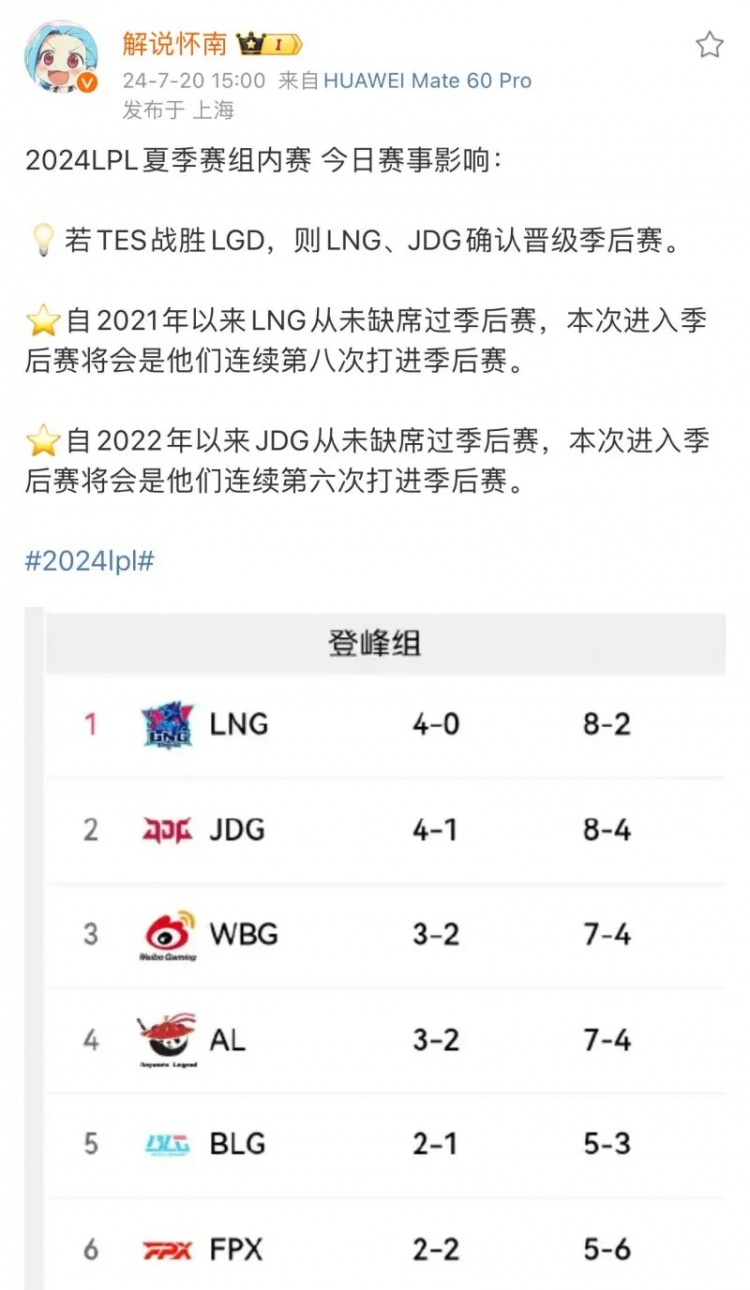750x1290 pixels.
Task: Open 解说怀南's profile avatar
Action: click(x=61, y=58)
